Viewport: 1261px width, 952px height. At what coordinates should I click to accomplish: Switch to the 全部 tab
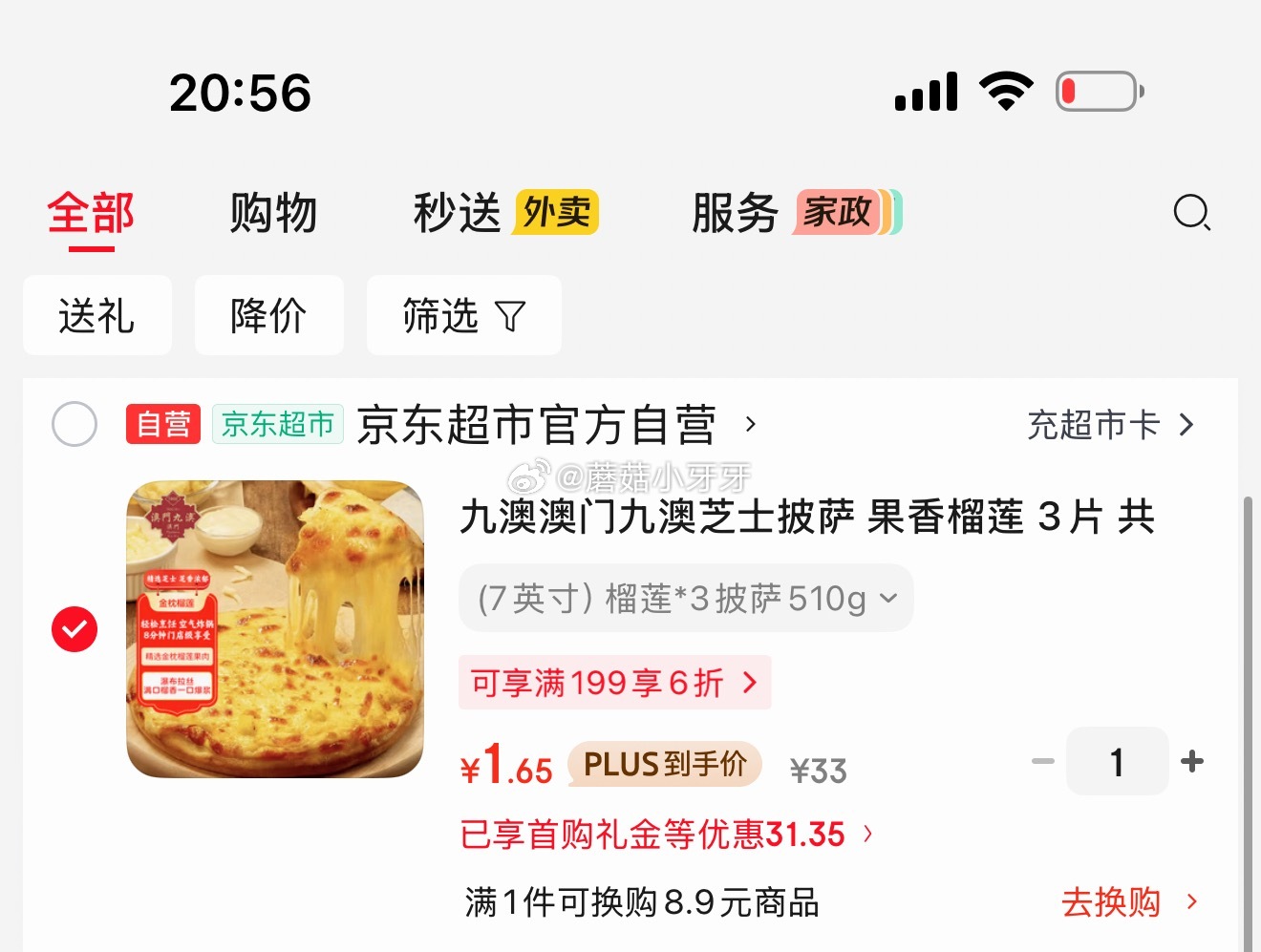[91, 214]
